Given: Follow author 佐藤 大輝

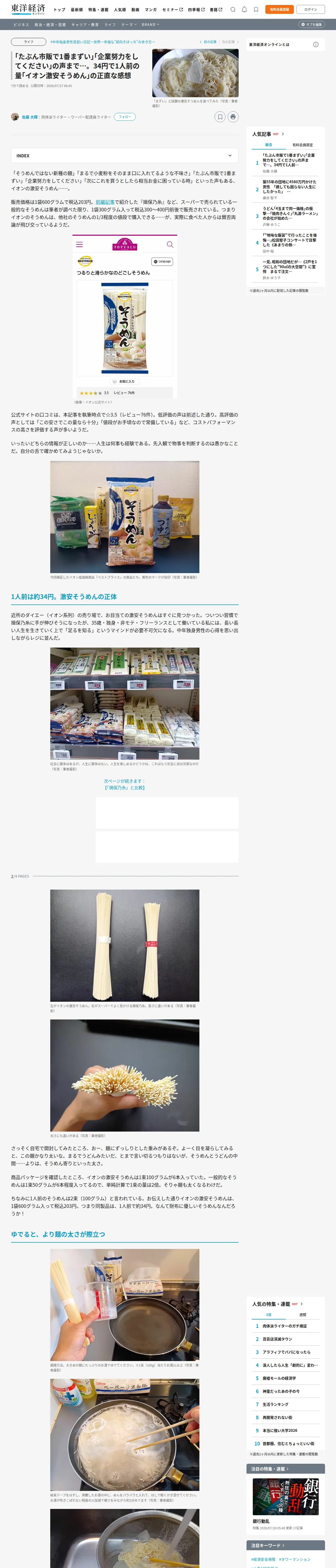Looking at the screenshot, I should click(x=124, y=117).
